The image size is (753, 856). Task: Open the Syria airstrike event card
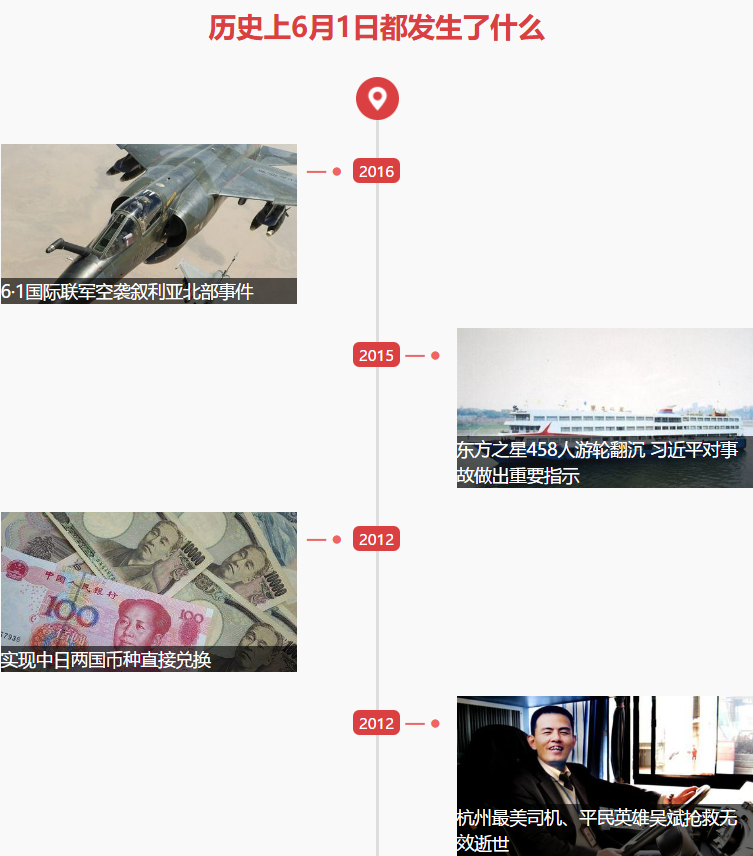point(148,223)
